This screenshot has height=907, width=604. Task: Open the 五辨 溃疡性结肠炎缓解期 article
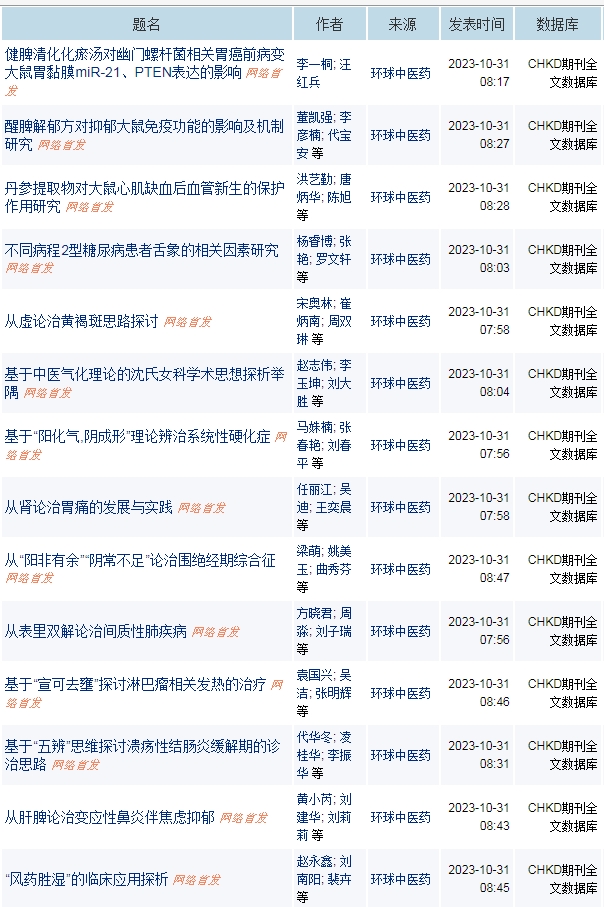(x=142, y=746)
